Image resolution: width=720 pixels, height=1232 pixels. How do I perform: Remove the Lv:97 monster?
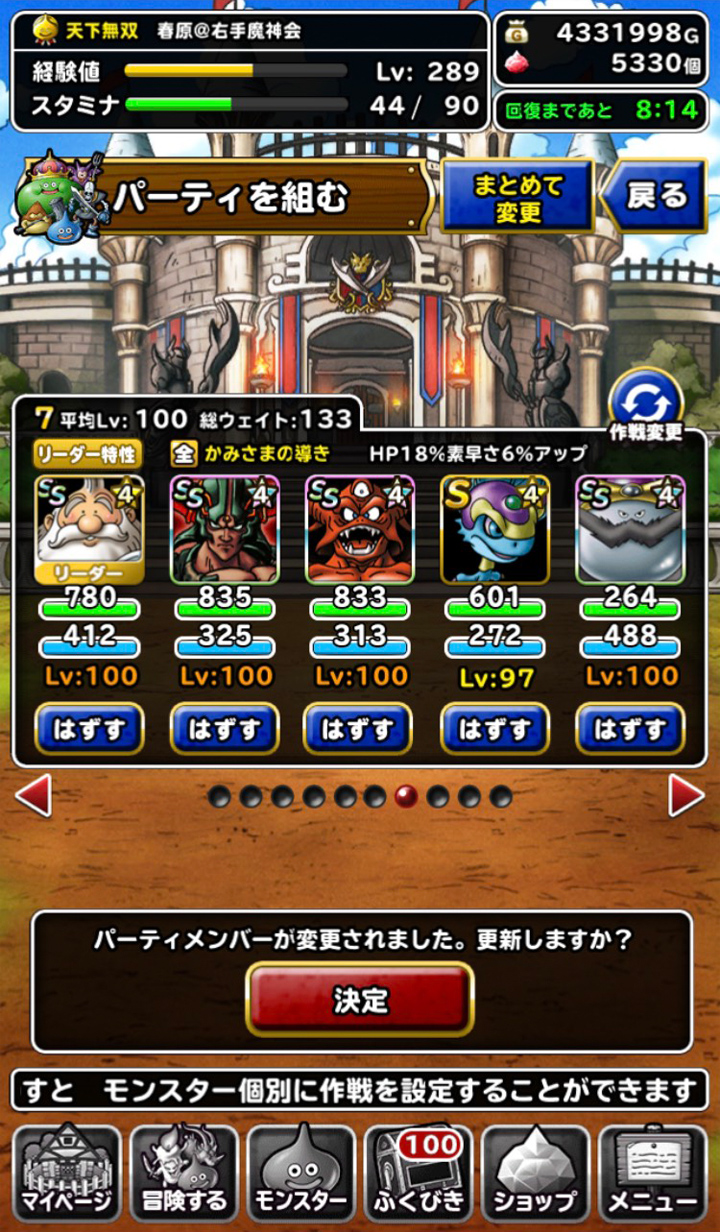[x=495, y=728]
